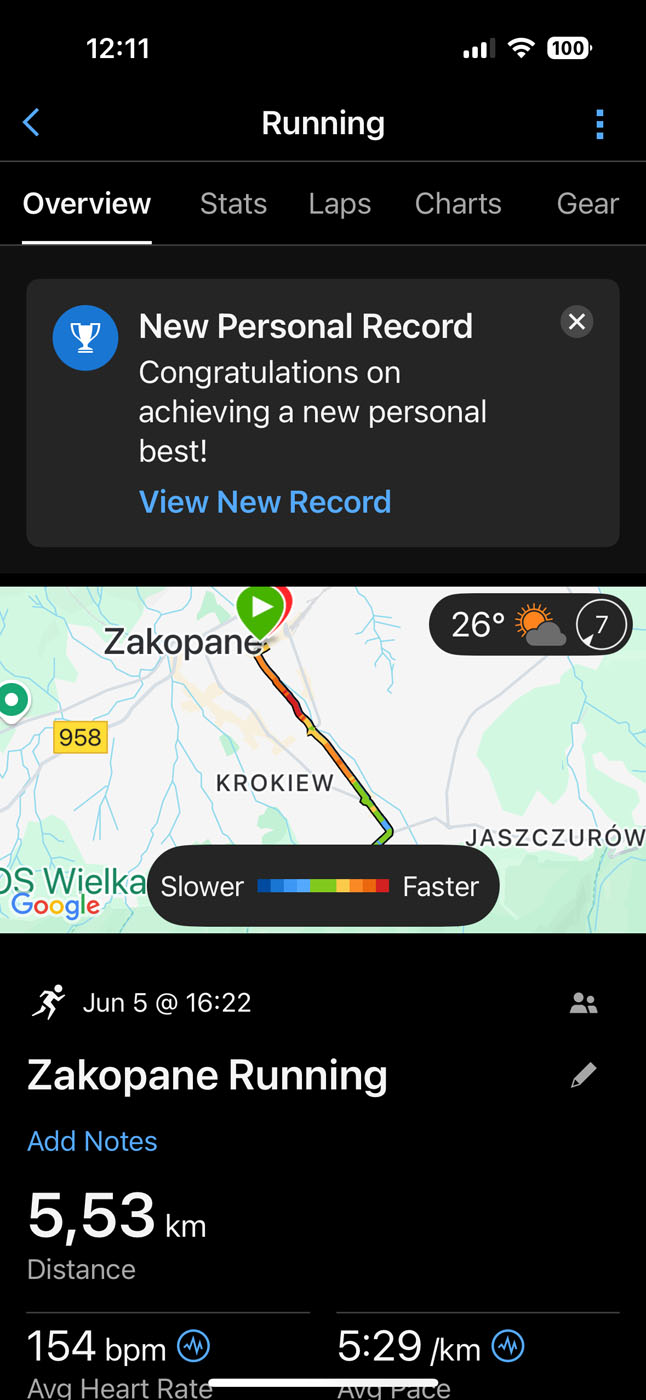Open the activity privacy people icon

click(583, 1004)
